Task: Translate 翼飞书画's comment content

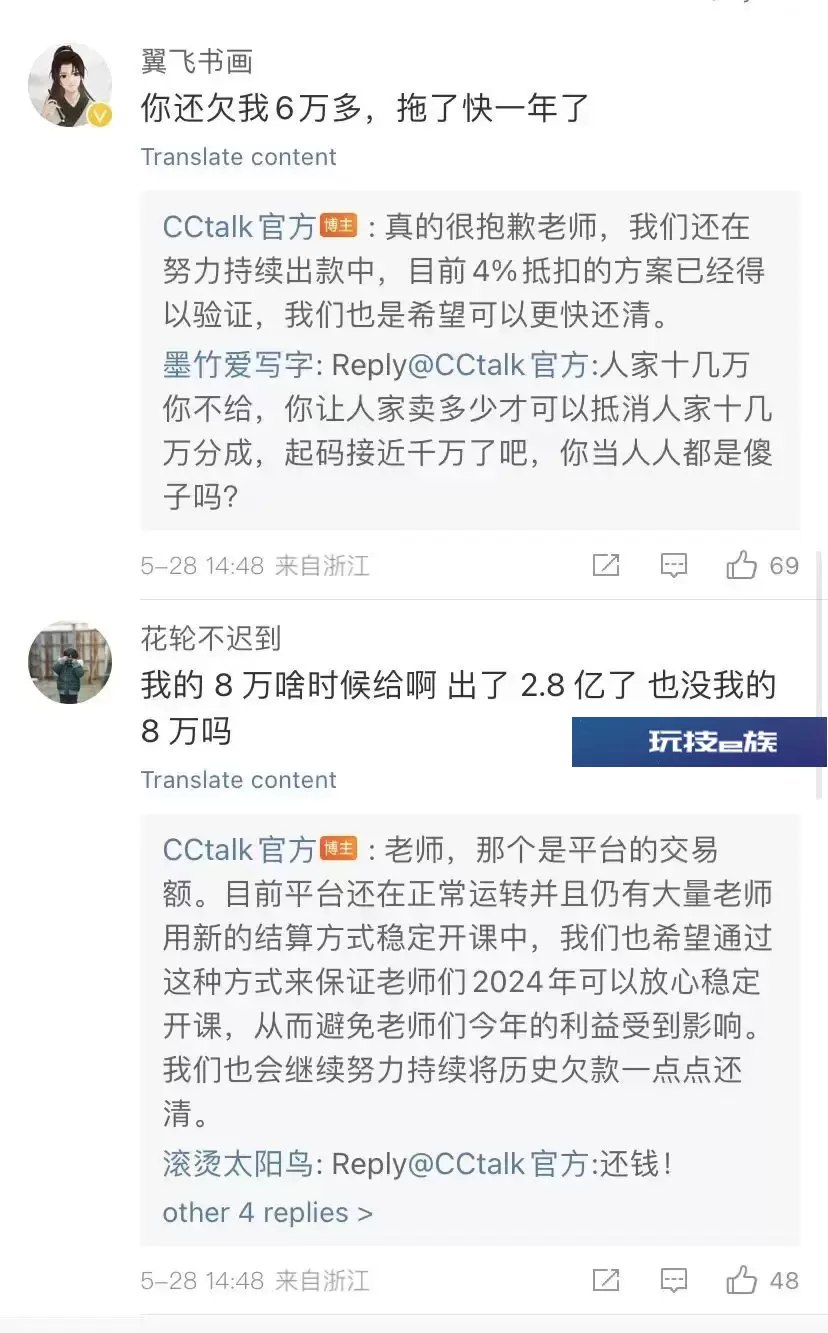Action: coord(238,157)
